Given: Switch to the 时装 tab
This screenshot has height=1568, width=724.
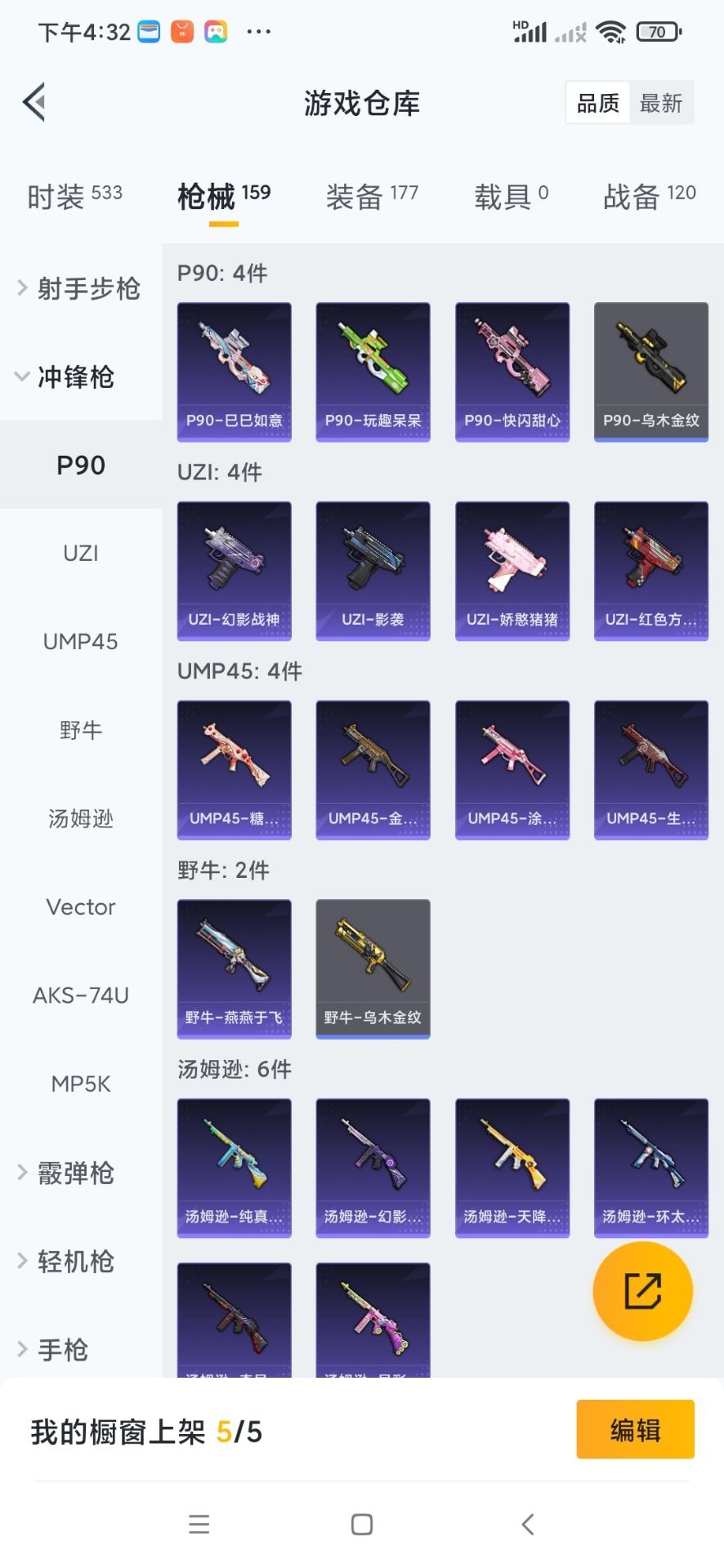Looking at the screenshot, I should pos(74,196).
